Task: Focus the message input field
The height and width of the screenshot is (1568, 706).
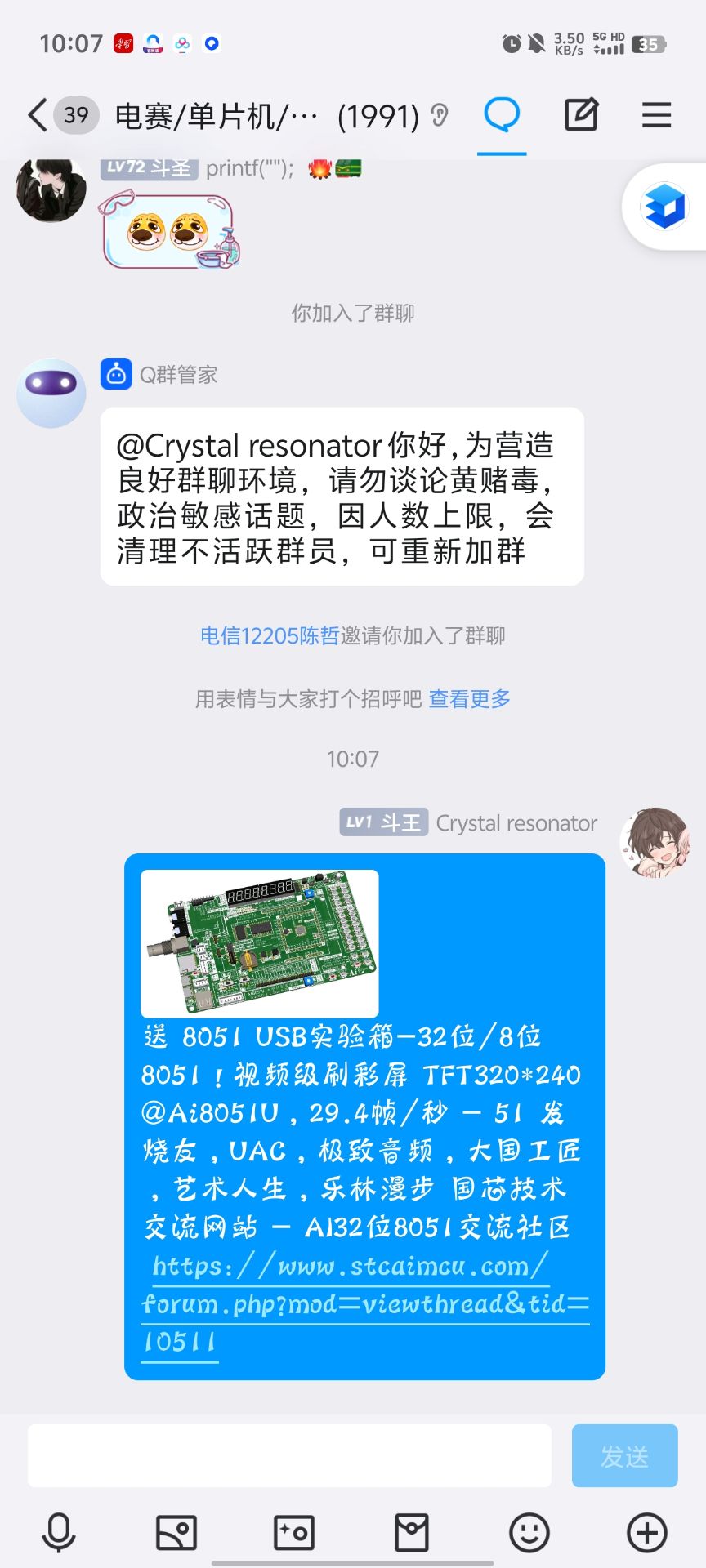Action: pos(289,1455)
